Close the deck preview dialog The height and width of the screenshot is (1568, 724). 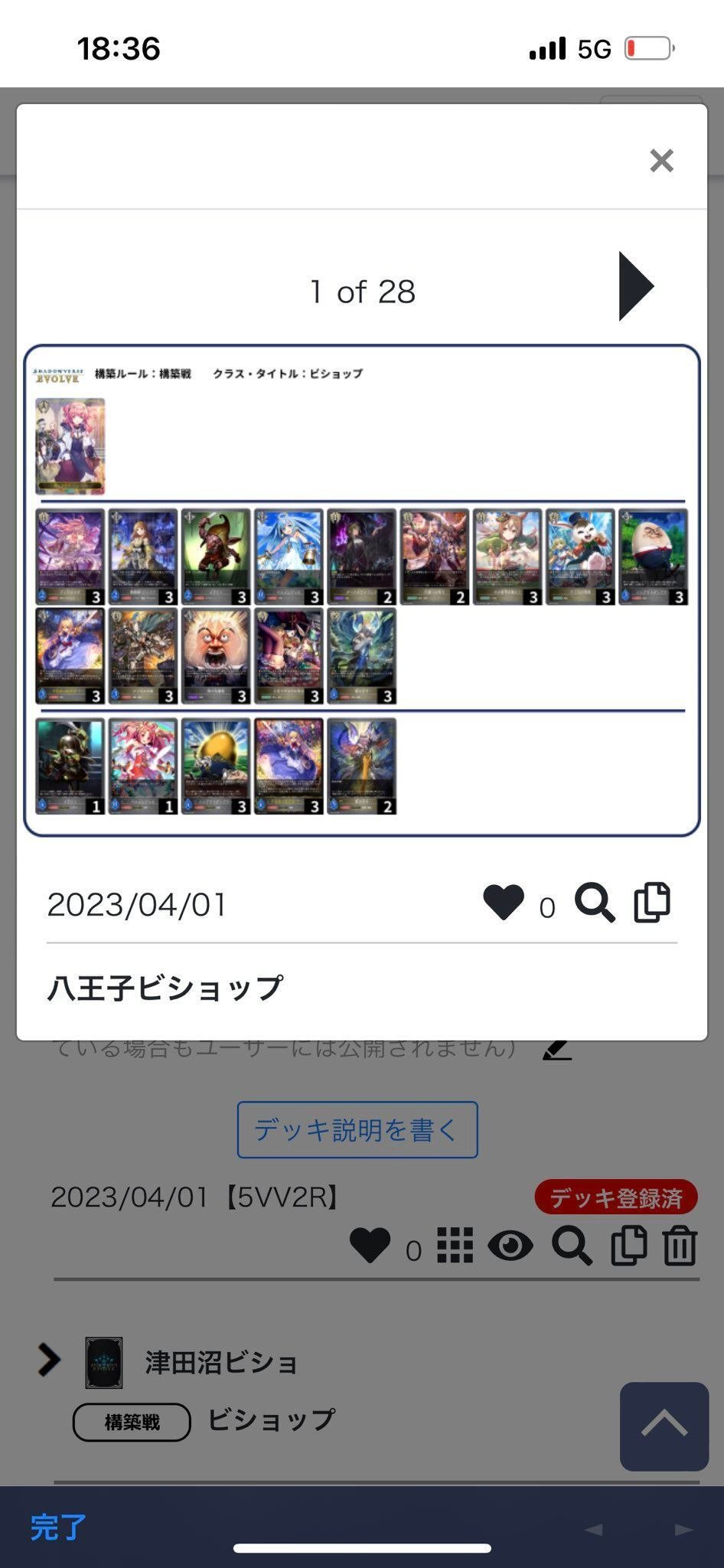pos(661,161)
